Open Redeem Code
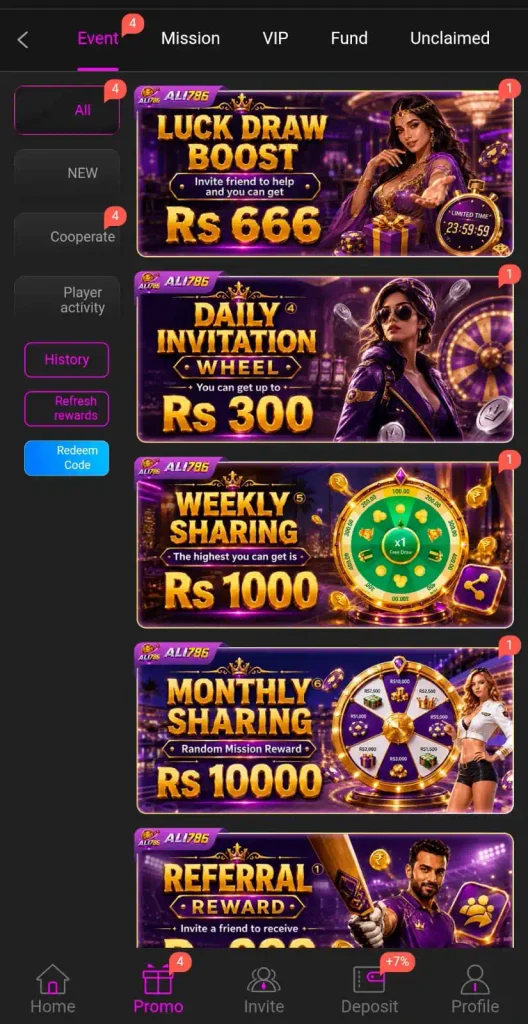 tap(67, 458)
